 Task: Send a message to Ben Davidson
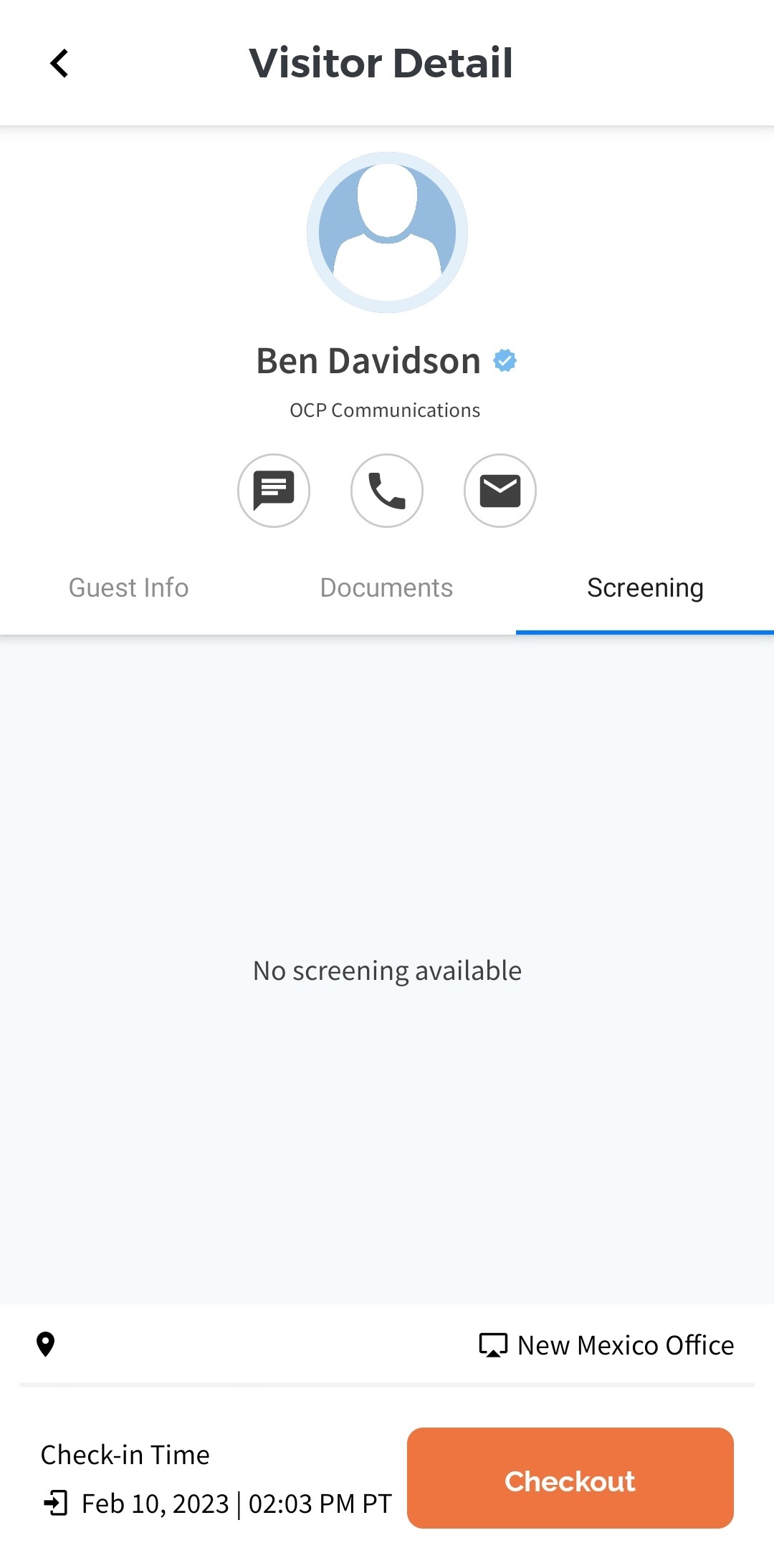tap(274, 491)
